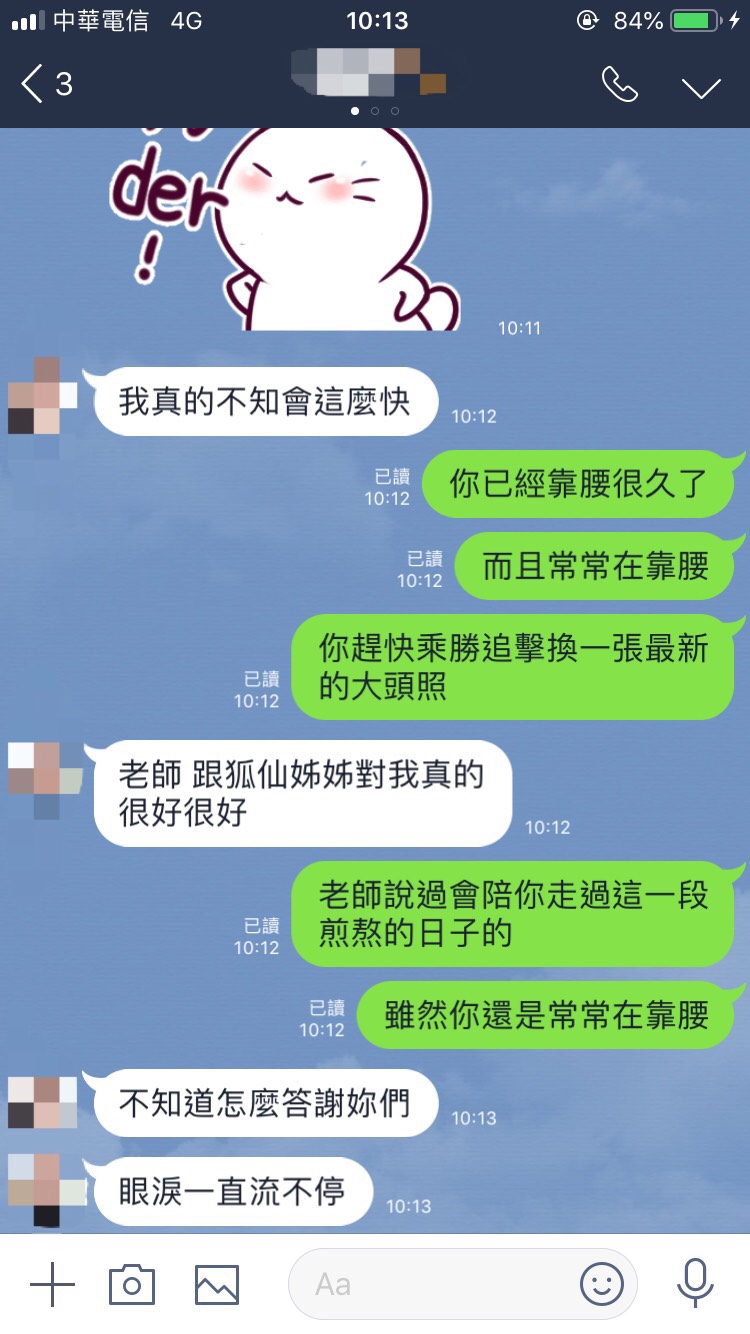Go back to the chat list
This screenshot has width=750, height=1334.
tap(45, 85)
